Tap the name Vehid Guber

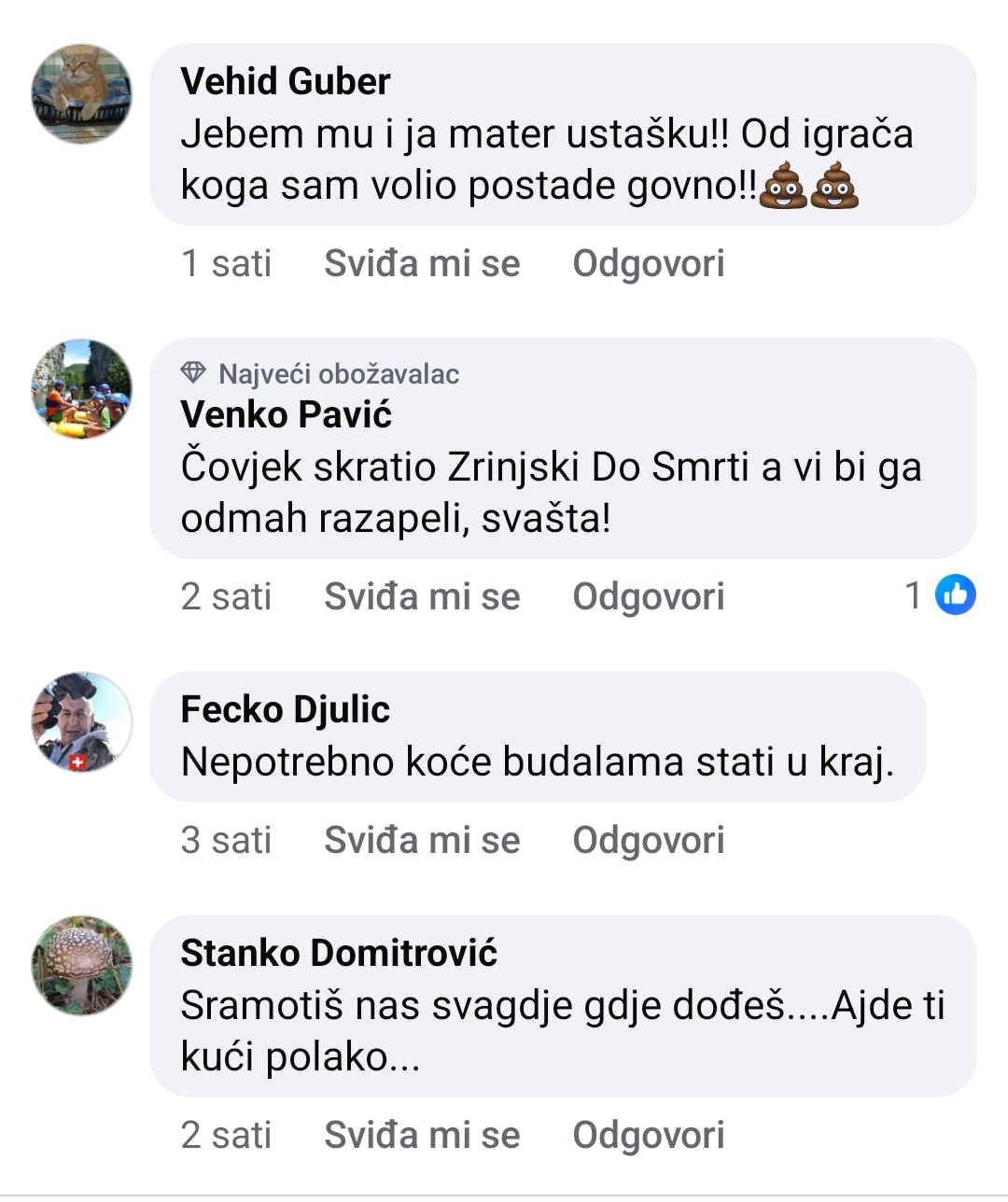click(x=285, y=82)
